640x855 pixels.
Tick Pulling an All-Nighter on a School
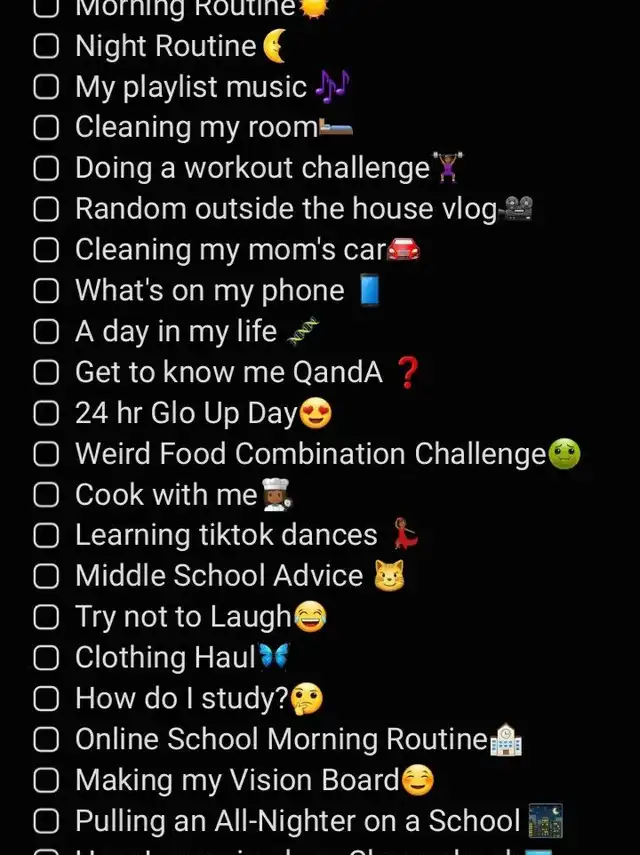click(x=46, y=822)
